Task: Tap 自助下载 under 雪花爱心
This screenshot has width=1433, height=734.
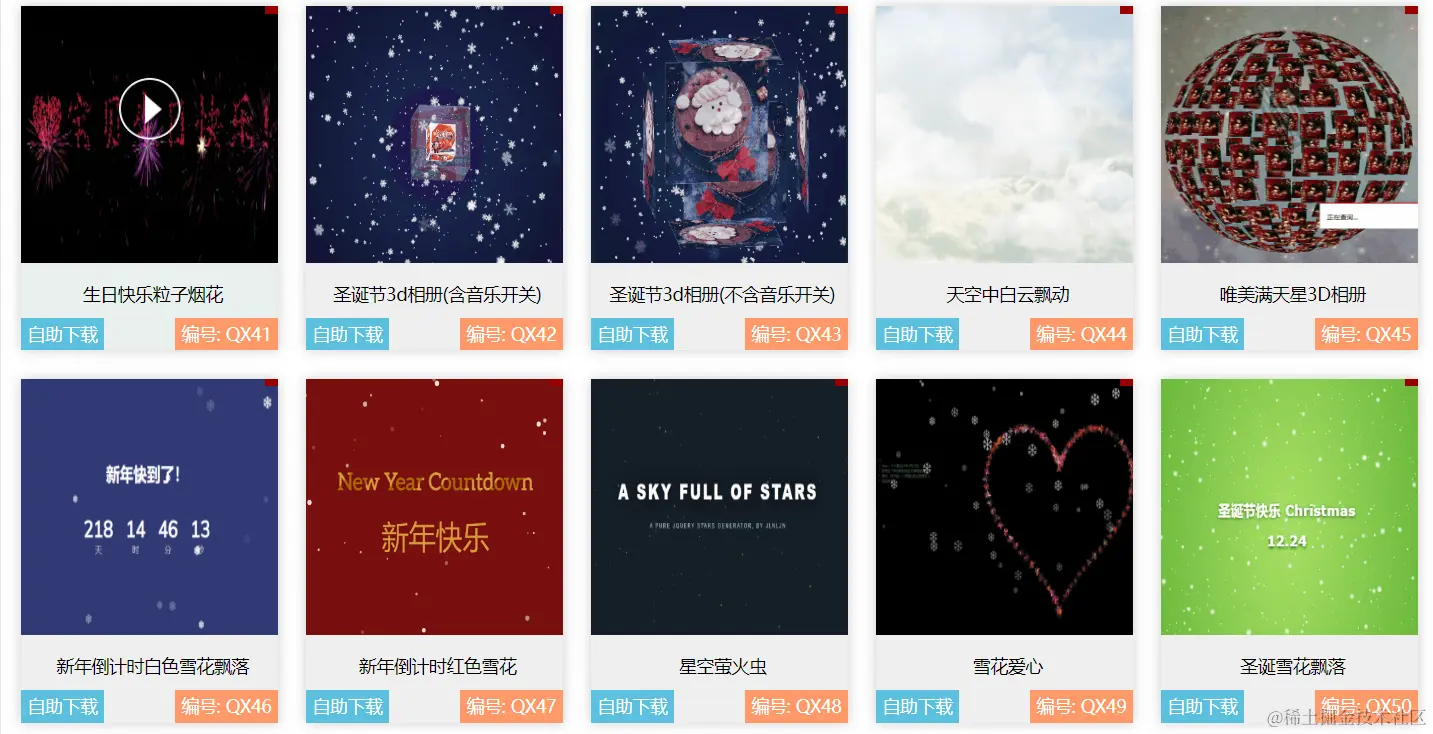Action: pyautogui.click(x=918, y=706)
